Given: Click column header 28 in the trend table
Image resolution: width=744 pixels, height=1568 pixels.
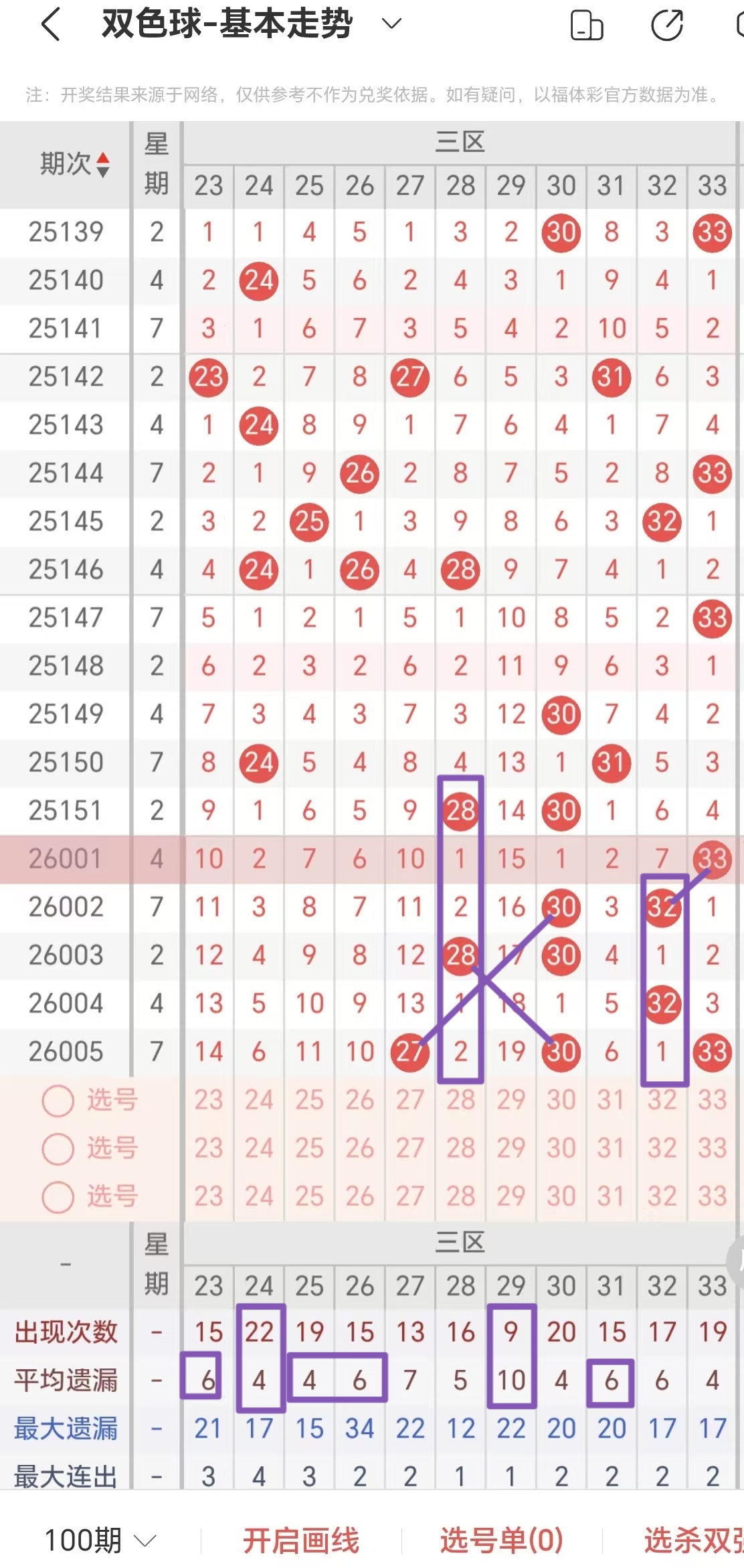Looking at the screenshot, I should pos(460,185).
